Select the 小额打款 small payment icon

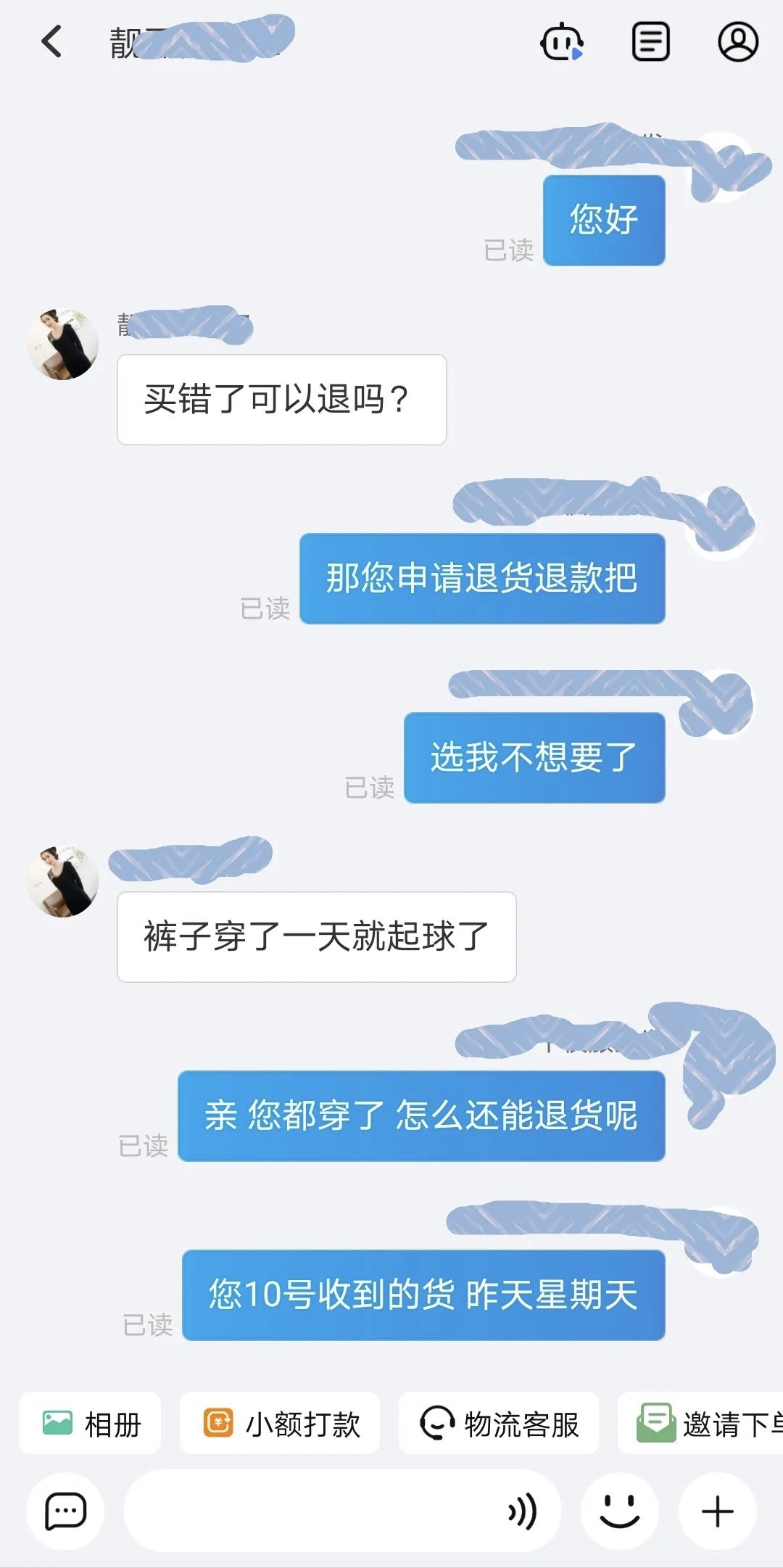pos(279,1423)
